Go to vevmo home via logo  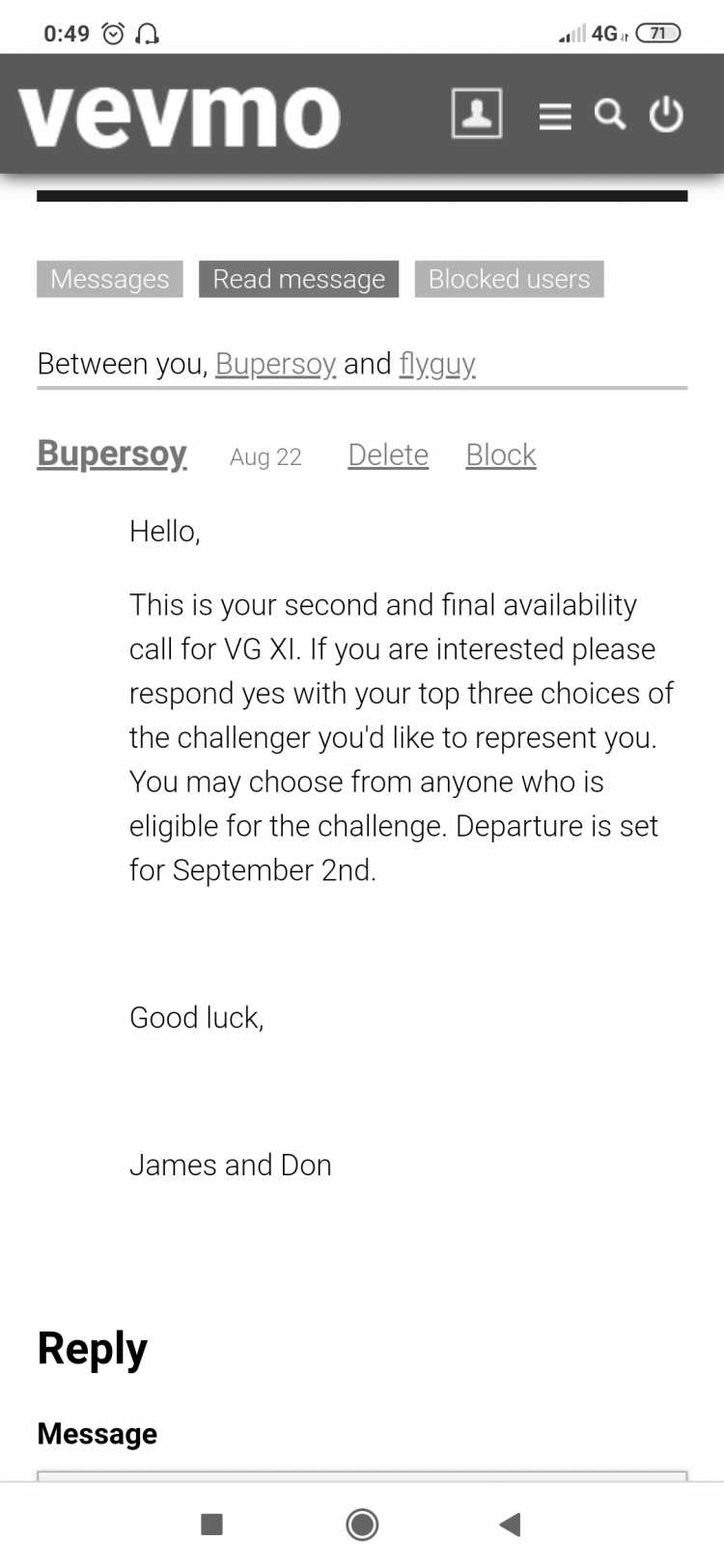[180, 117]
